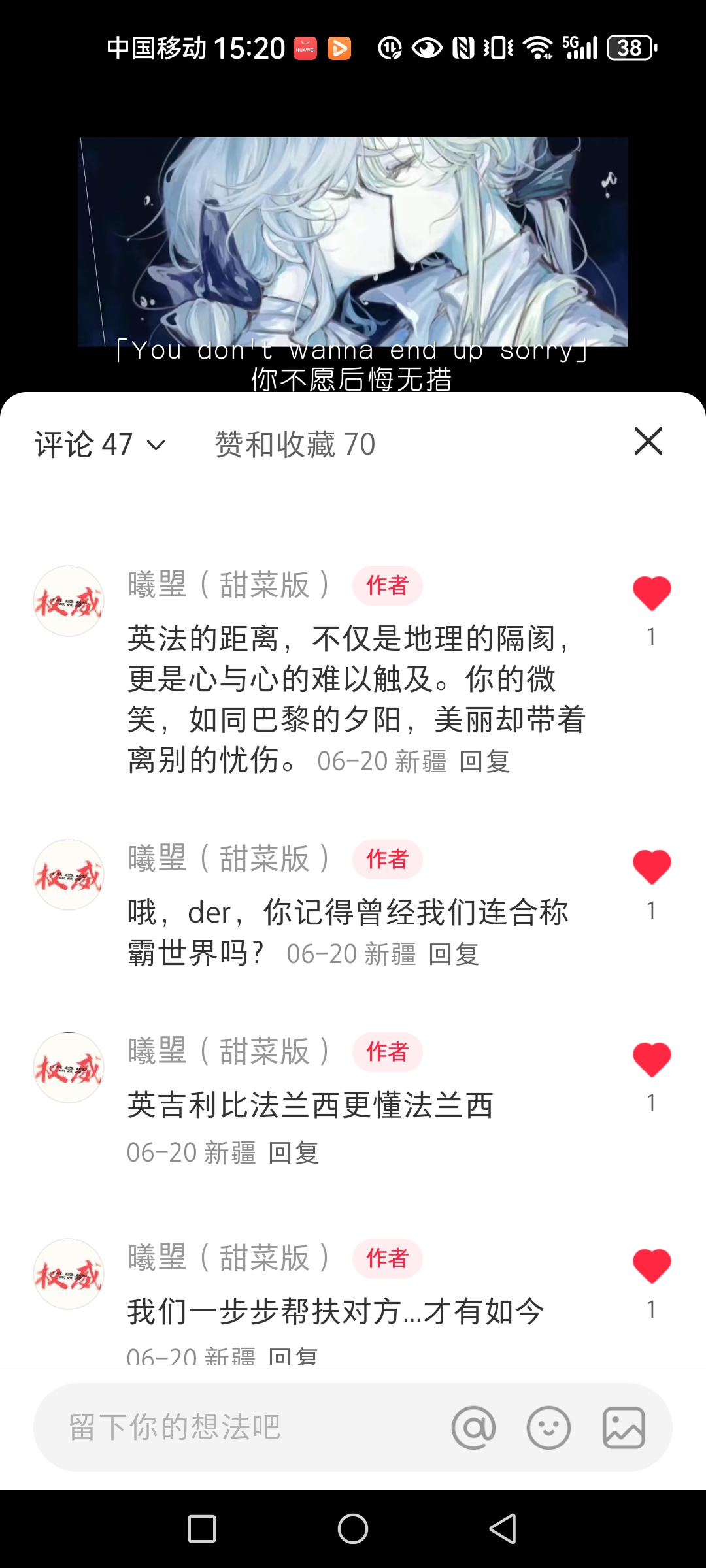Open the comment sorting dropdown next to 评论 47
This screenshot has width=706, height=1568.
point(156,443)
